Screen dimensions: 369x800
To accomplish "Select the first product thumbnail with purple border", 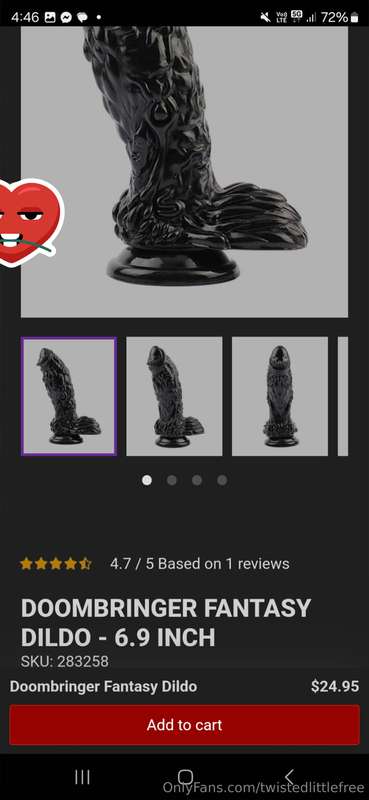I will 69,396.
